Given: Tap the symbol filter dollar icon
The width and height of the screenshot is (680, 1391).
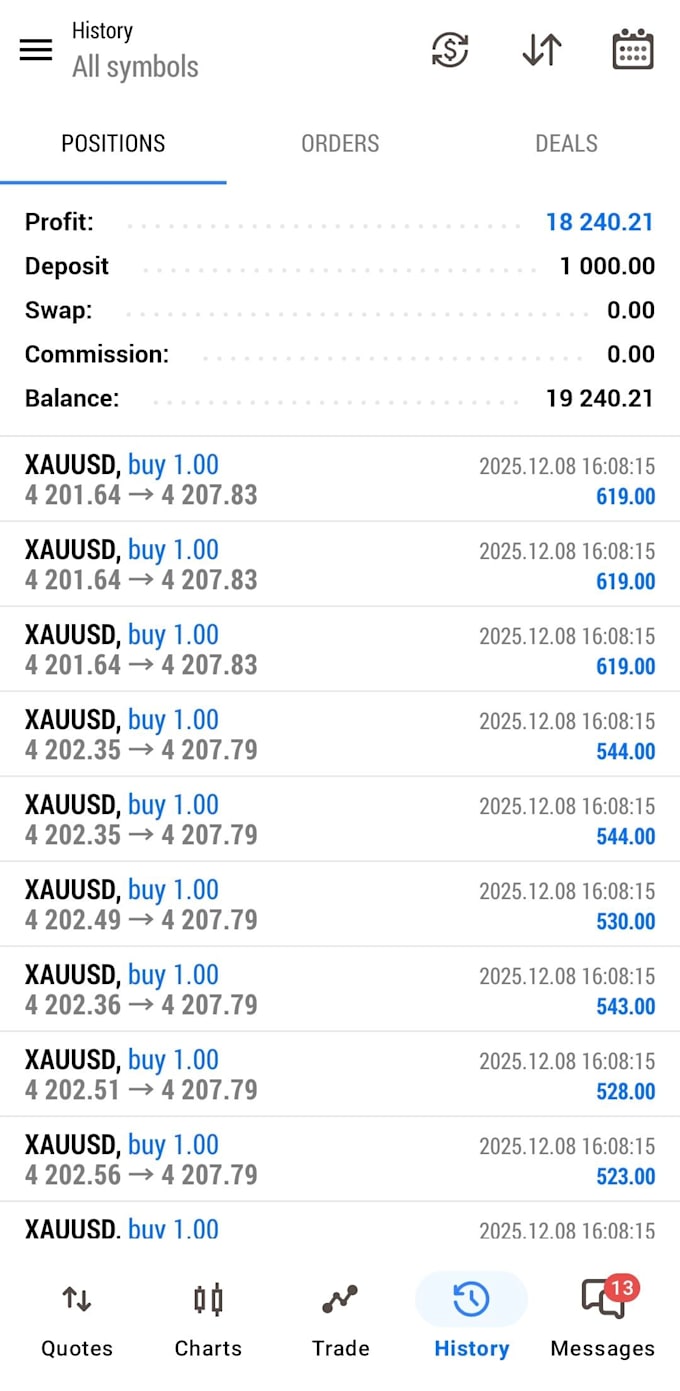Looking at the screenshot, I should [x=450, y=50].
